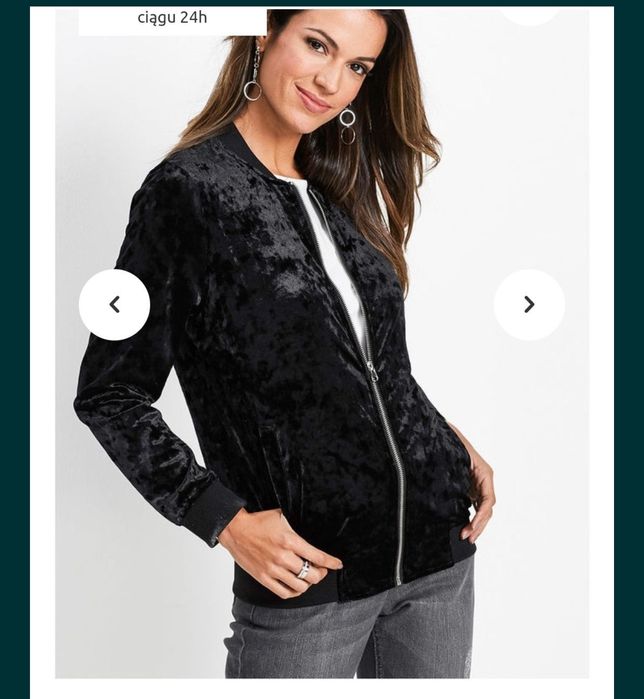Show the next product photo
The image size is (644, 699).
tap(529, 305)
